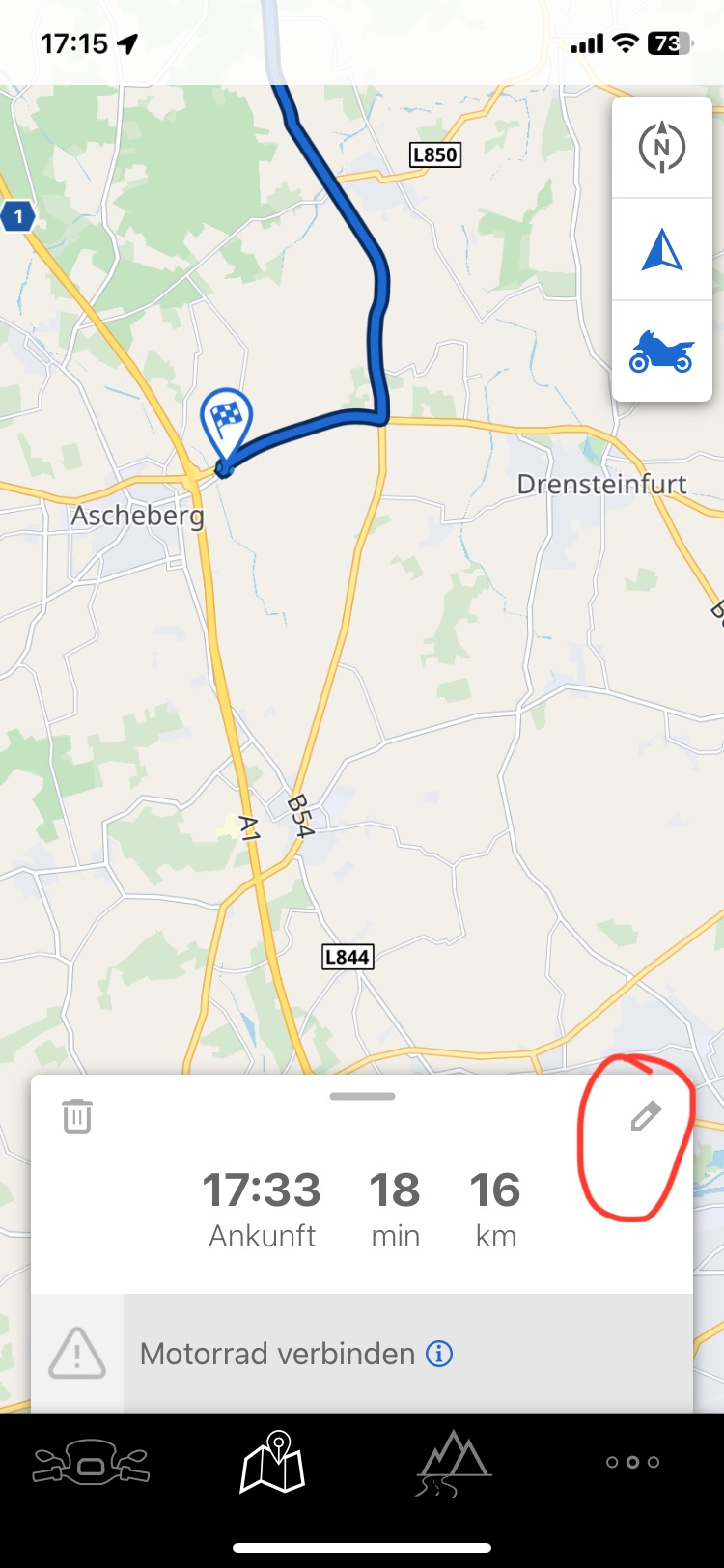Expand the route panel via its handle
Viewport: 724px width, 1568px height.
coord(362,1096)
